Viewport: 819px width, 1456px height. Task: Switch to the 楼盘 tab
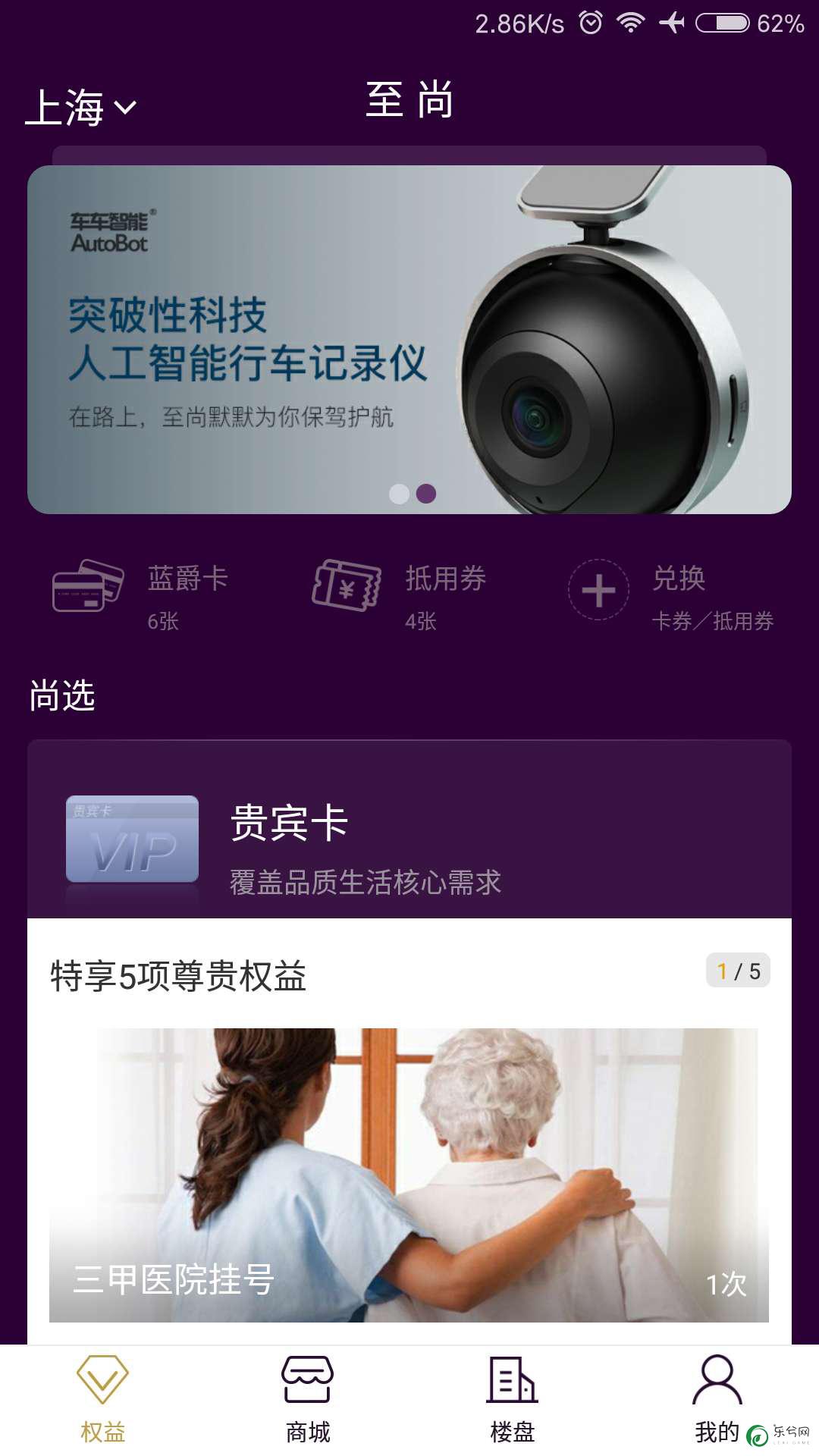[x=512, y=1400]
